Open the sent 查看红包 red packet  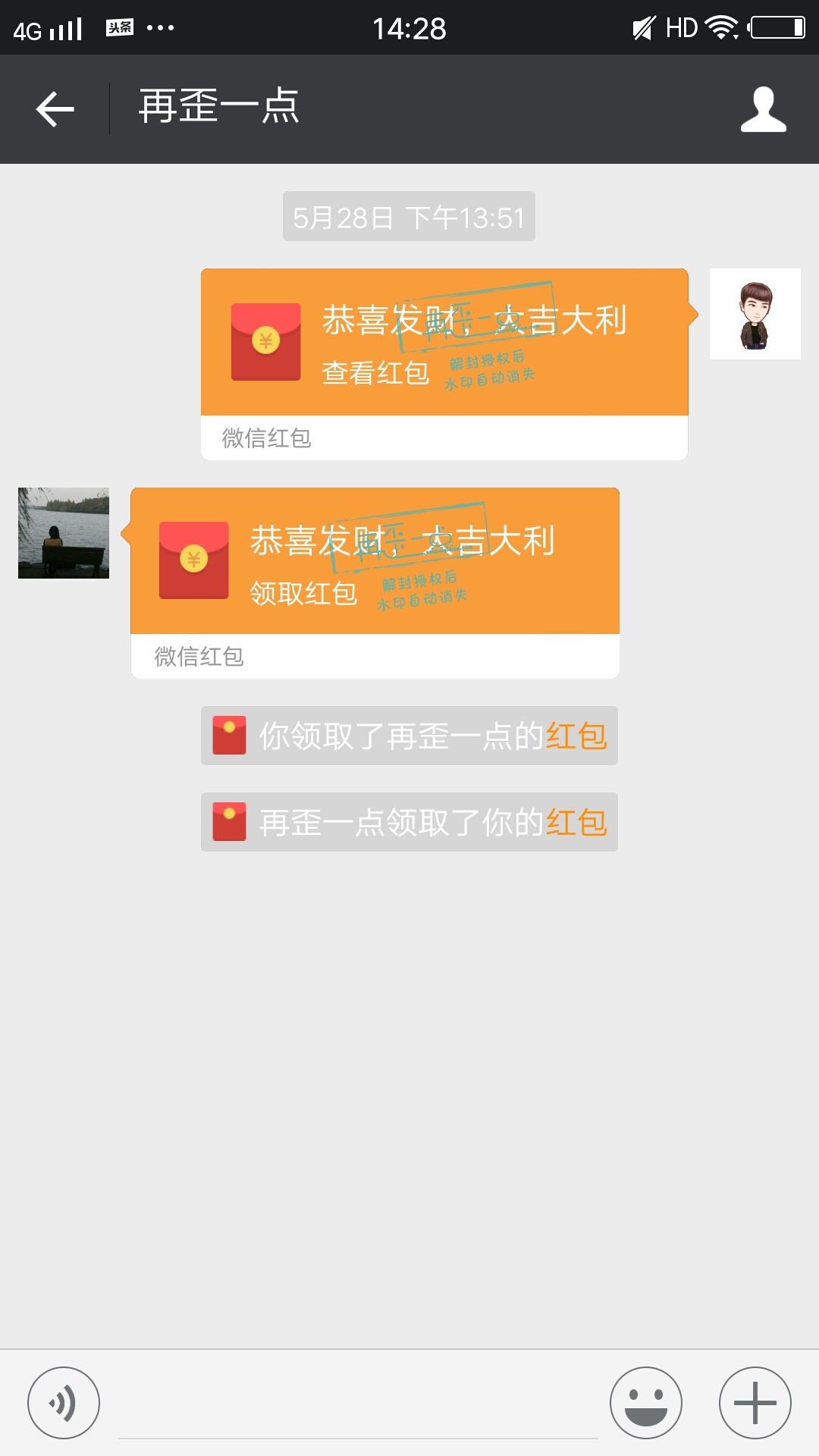click(444, 343)
